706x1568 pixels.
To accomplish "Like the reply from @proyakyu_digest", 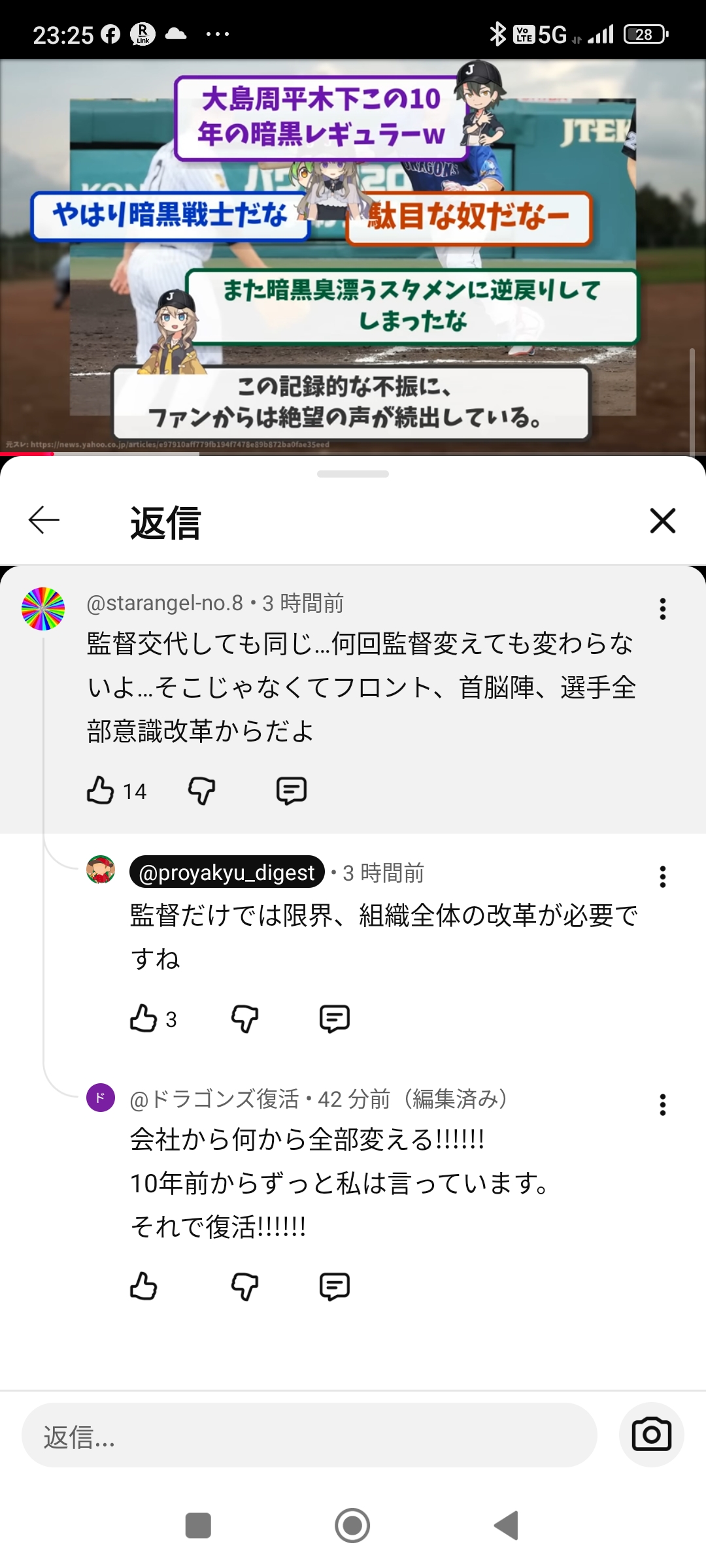I will pyautogui.click(x=144, y=1019).
